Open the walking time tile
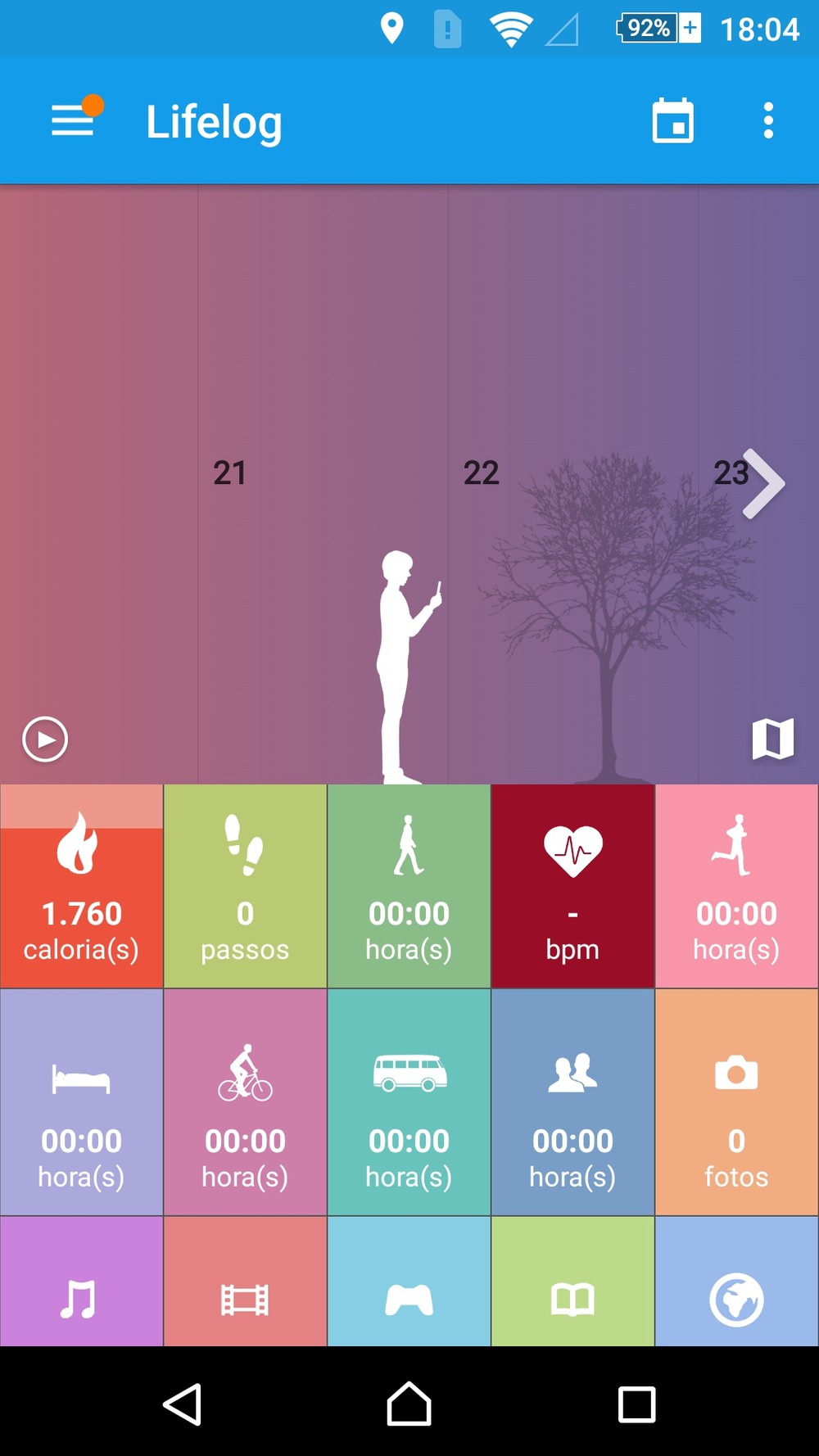 [x=409, y=886]
